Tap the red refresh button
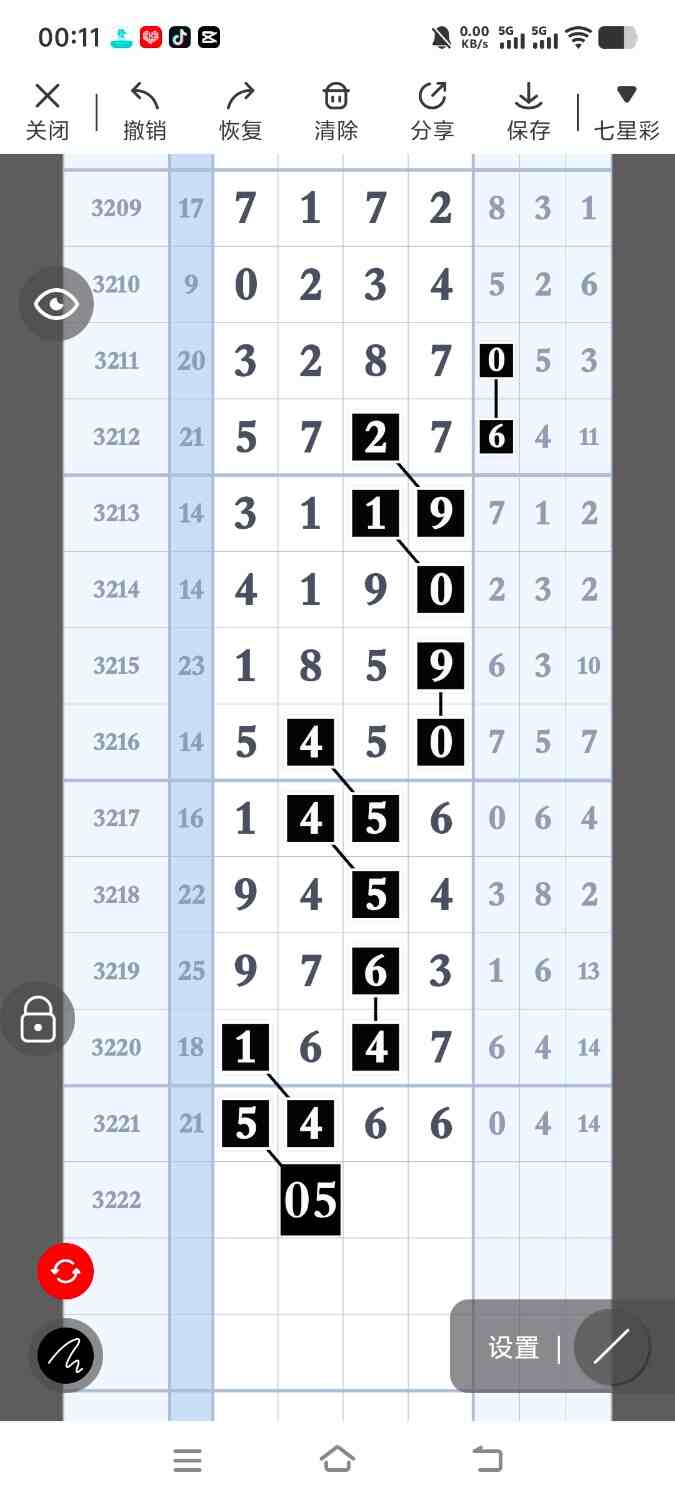Image resolution: width=675 pixels, height=1500 pixels. [x=66, y=1271]
